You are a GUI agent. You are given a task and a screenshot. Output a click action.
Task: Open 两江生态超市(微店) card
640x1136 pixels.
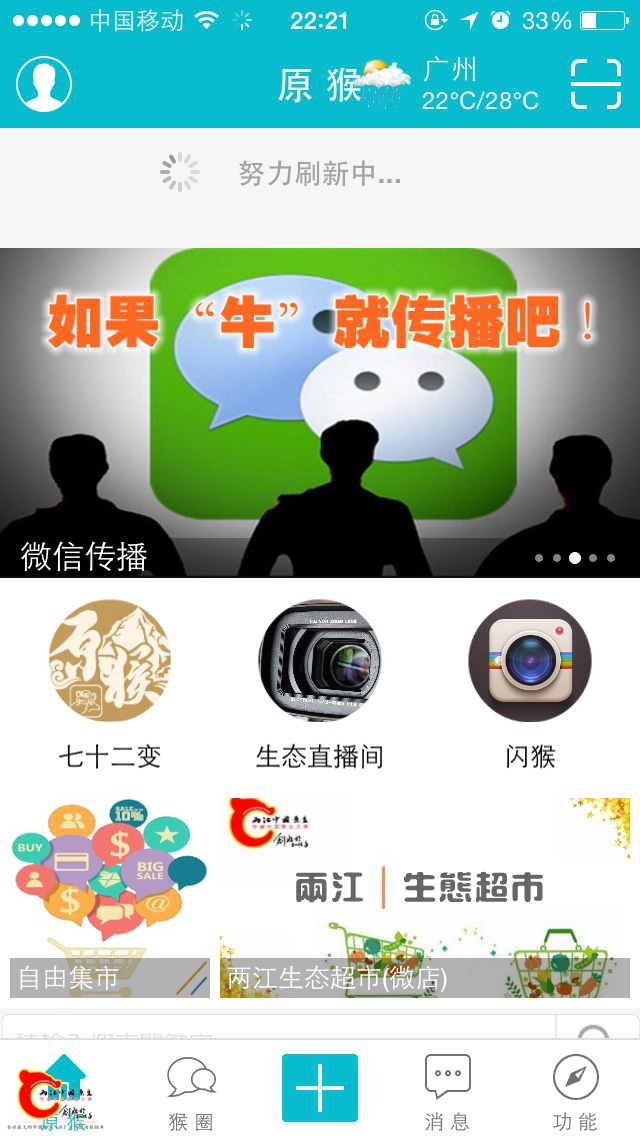click(425, 897)
